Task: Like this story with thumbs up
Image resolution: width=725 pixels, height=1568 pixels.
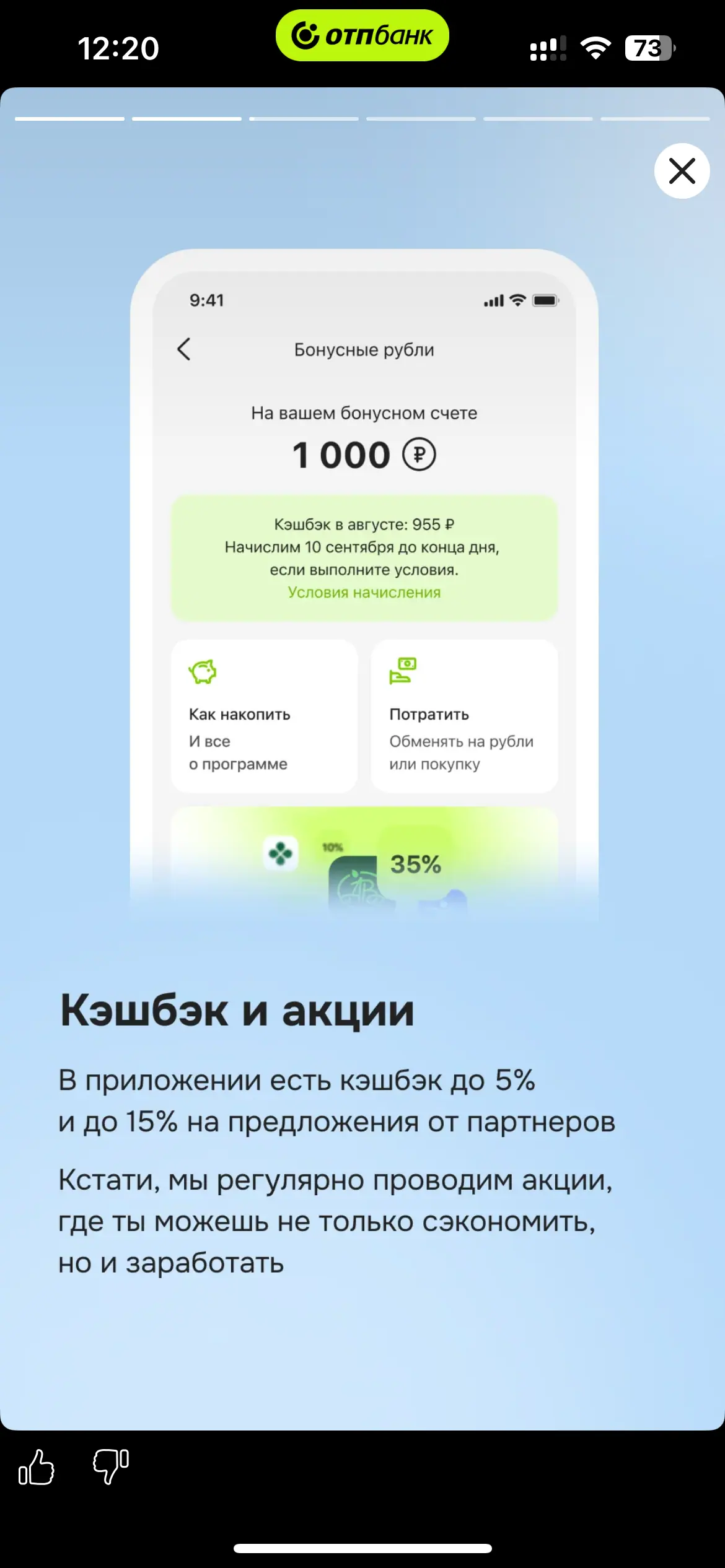Action: coord(37,1467)
